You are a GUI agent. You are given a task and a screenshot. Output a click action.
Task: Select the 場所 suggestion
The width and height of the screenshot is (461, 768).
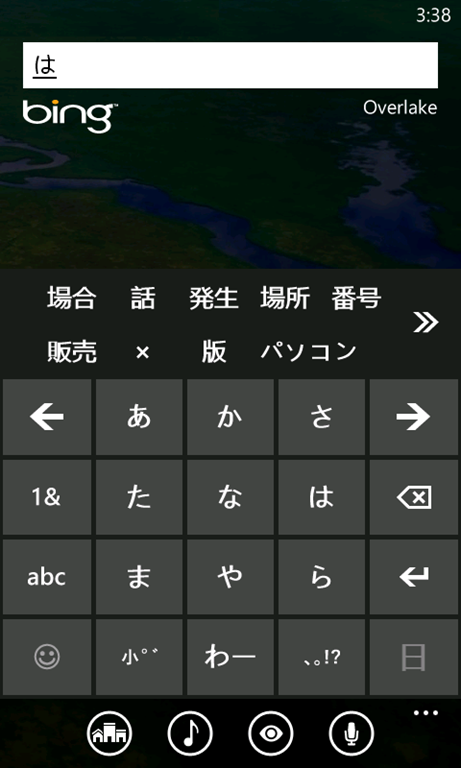[x=285, y=298]
